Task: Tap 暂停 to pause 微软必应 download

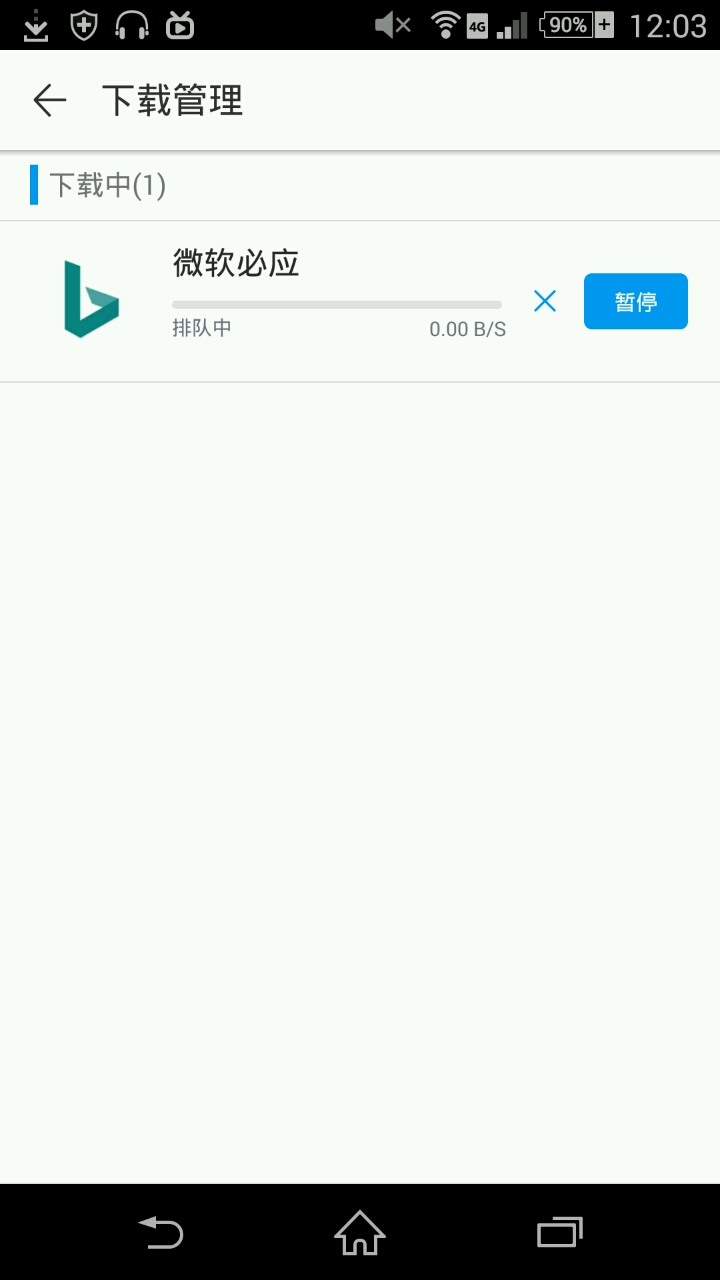Action: pos(636,301)
